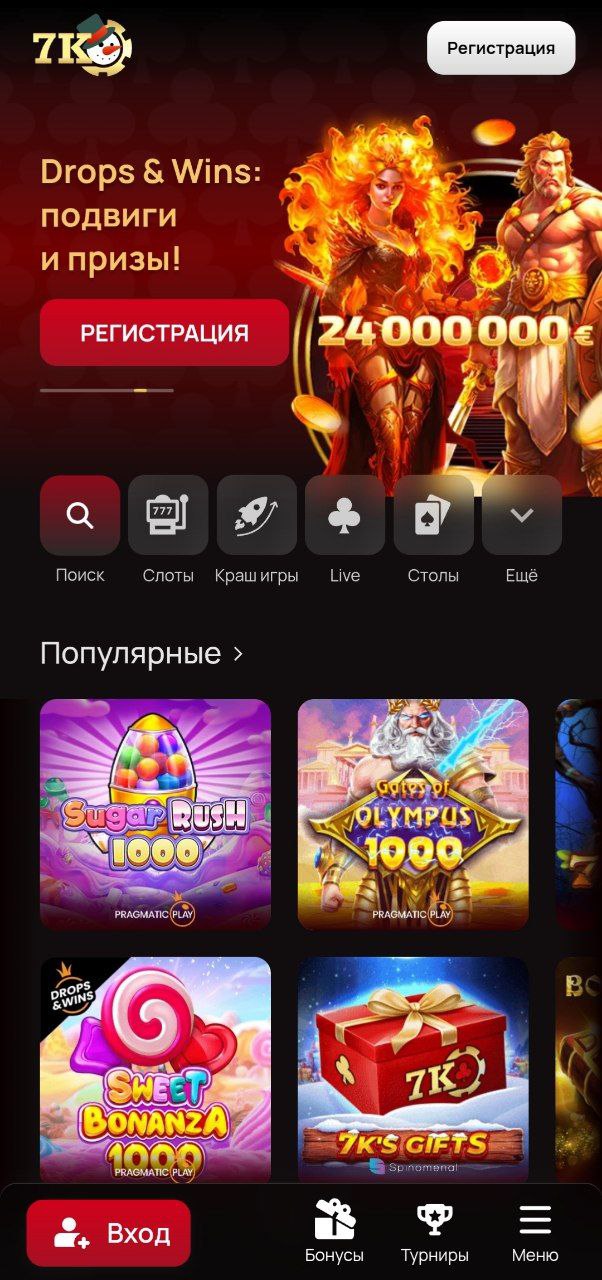Tap the 7K logo to go home
Image resolution: width=602 pixels, height=1280 pixels.
(x=82, y=46)
